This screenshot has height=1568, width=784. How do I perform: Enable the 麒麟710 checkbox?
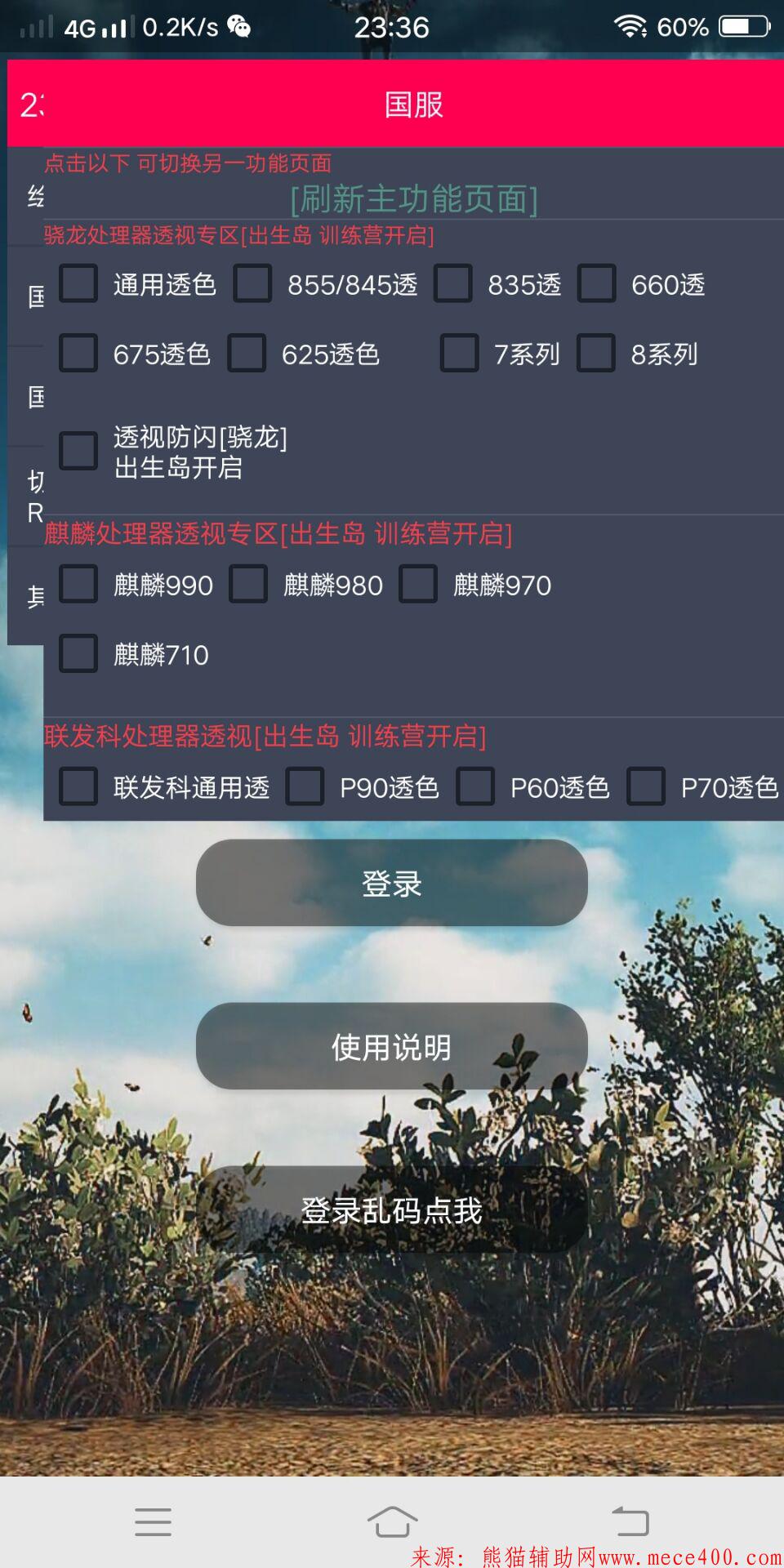(x=78, y=653)
